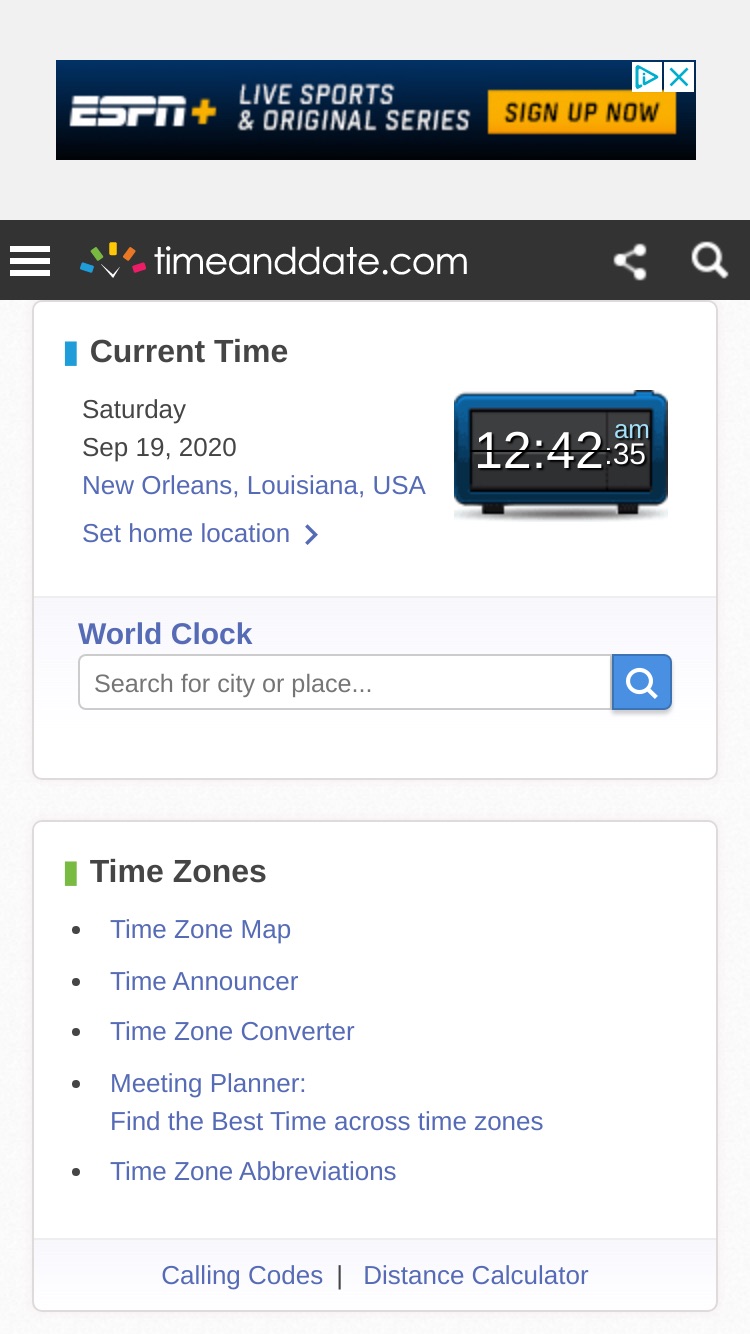Open Time Zone Abbreviations

[x=253, y=1171]
